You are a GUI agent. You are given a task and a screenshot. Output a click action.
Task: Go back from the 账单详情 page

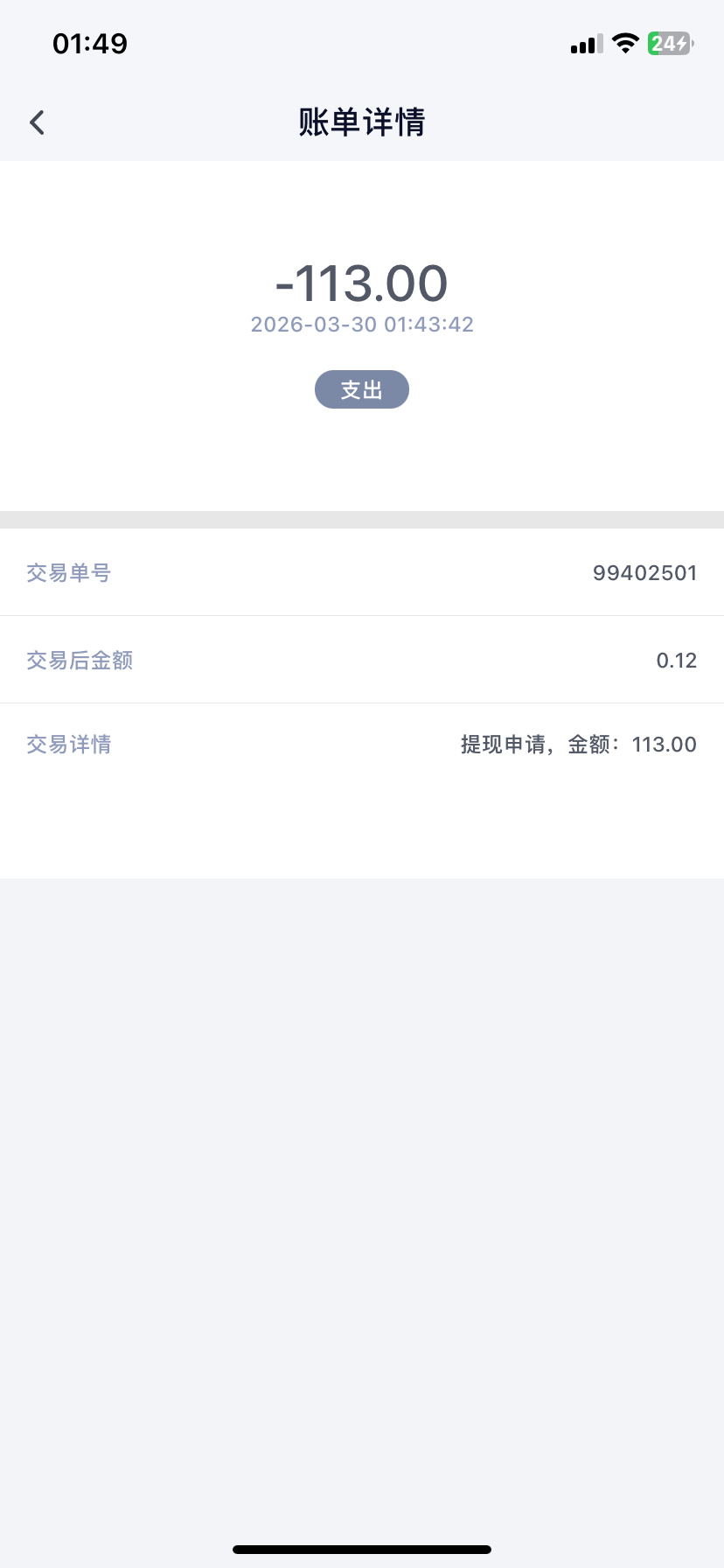[37, 122]
